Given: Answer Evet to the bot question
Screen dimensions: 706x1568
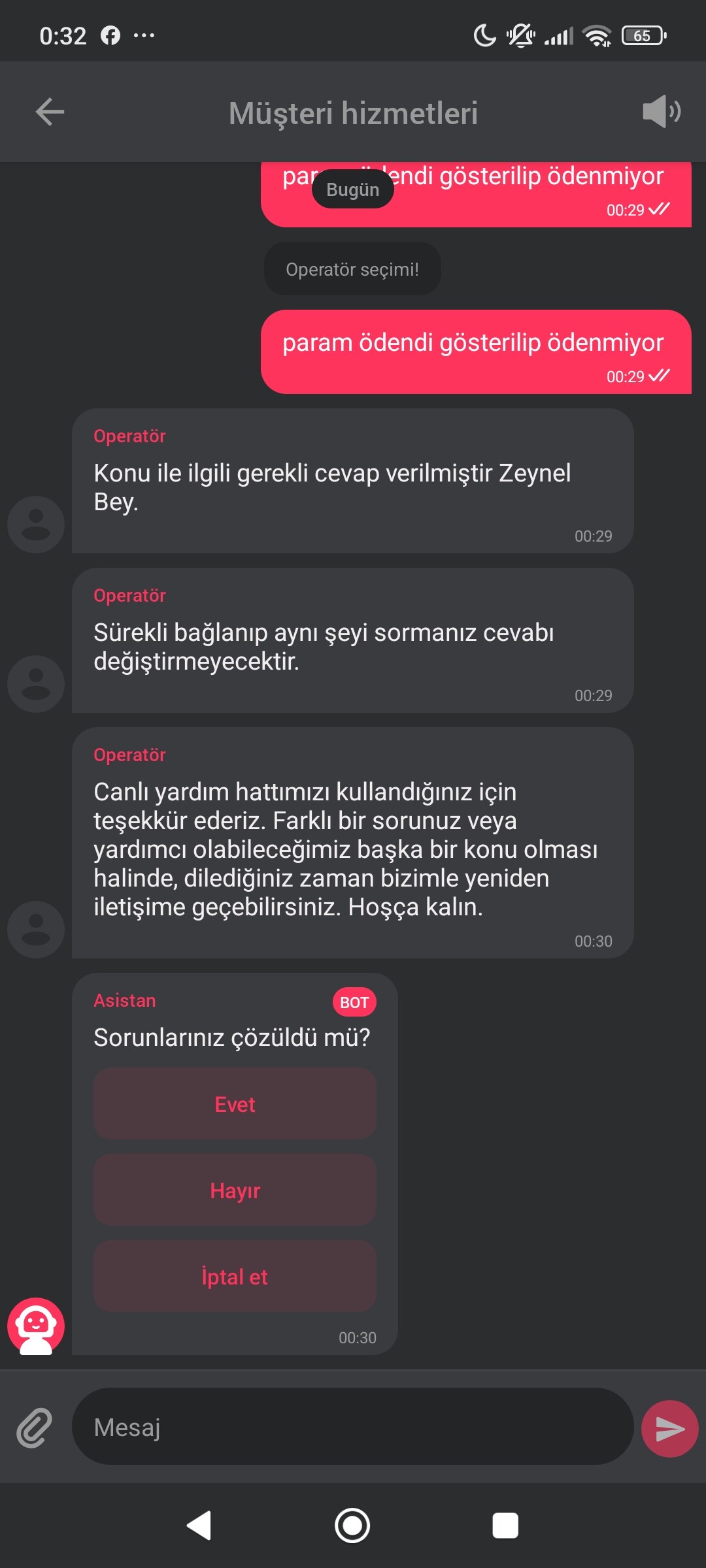Looking at the screenshot, I should point(235,1104).
